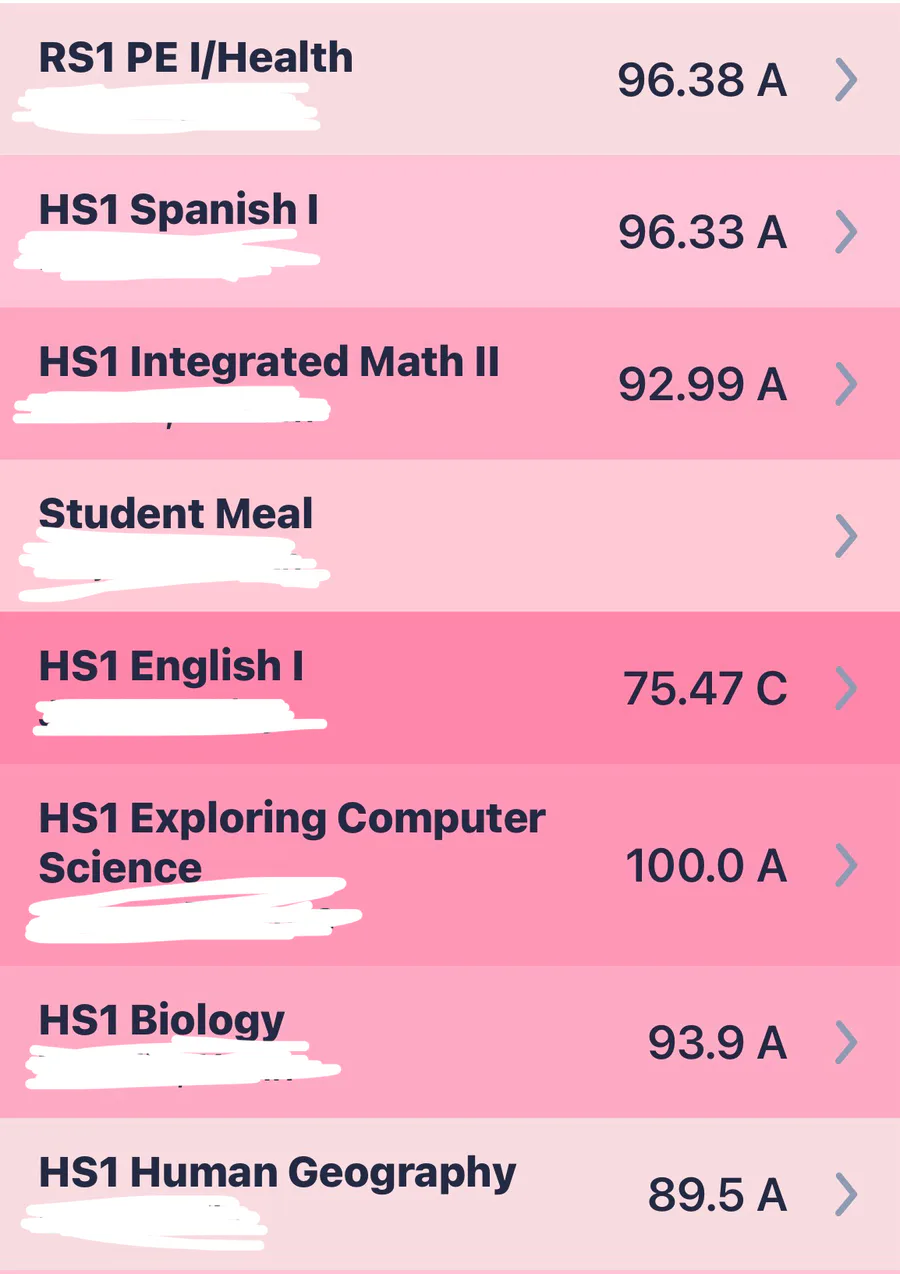Open HS1 Integrated Math II row
The width and height of the screenshot is (900, 1274).
pos(450,384)
